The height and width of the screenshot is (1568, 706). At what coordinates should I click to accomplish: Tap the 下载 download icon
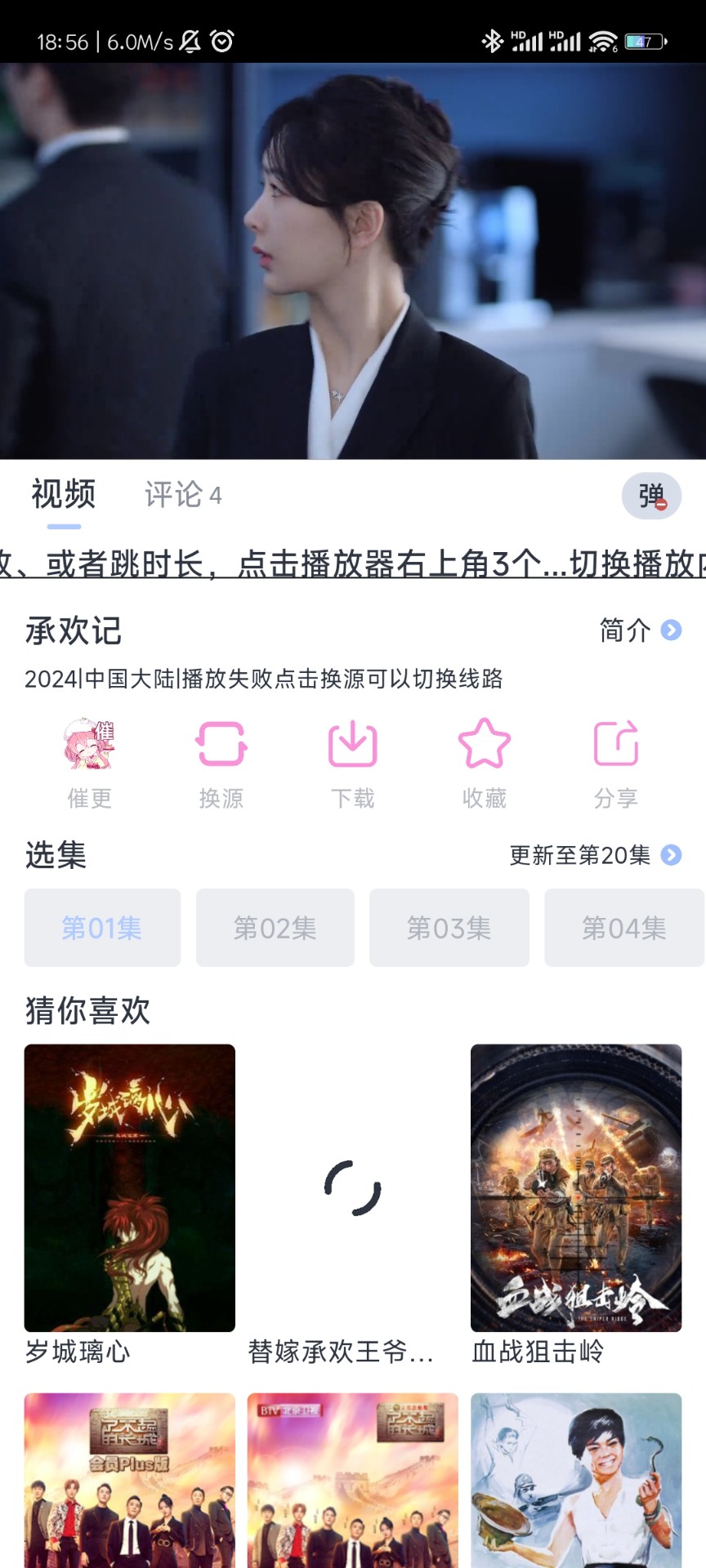pos(353,744)
